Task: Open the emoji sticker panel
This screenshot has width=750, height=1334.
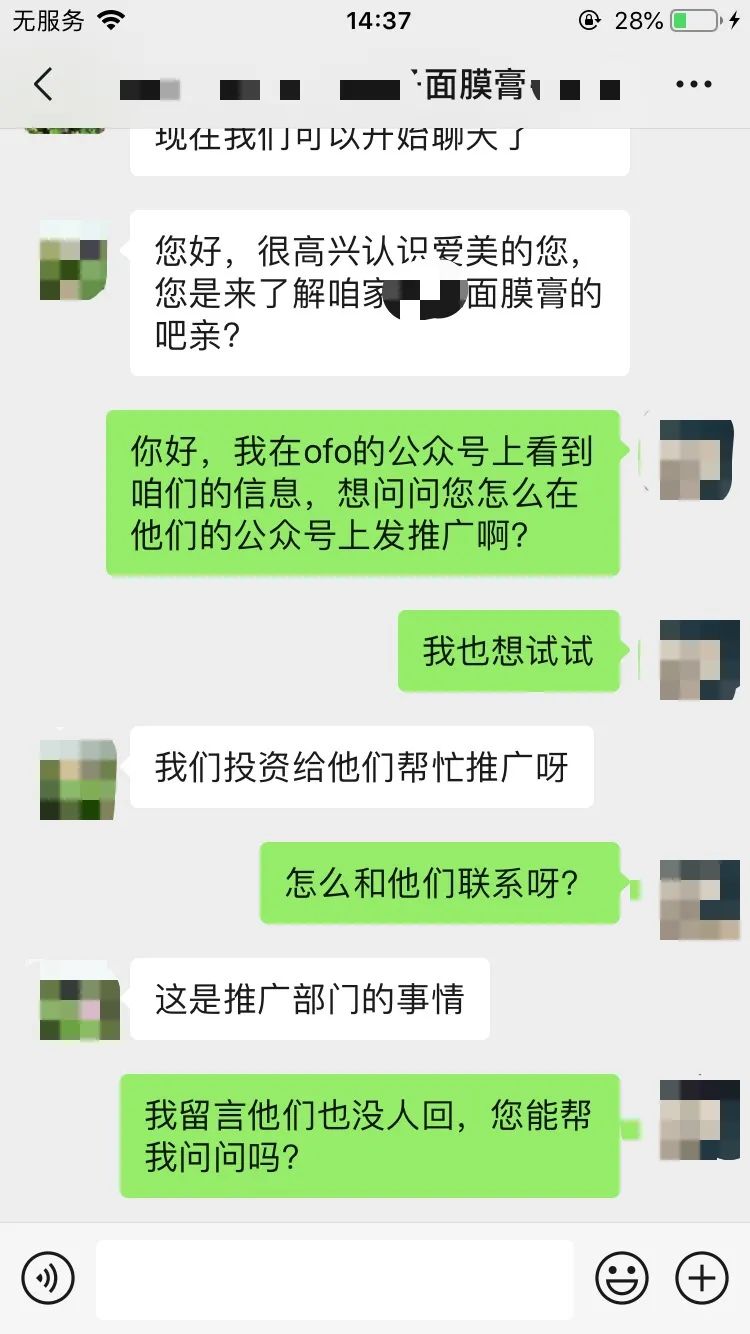Action: click(621, 1278)
